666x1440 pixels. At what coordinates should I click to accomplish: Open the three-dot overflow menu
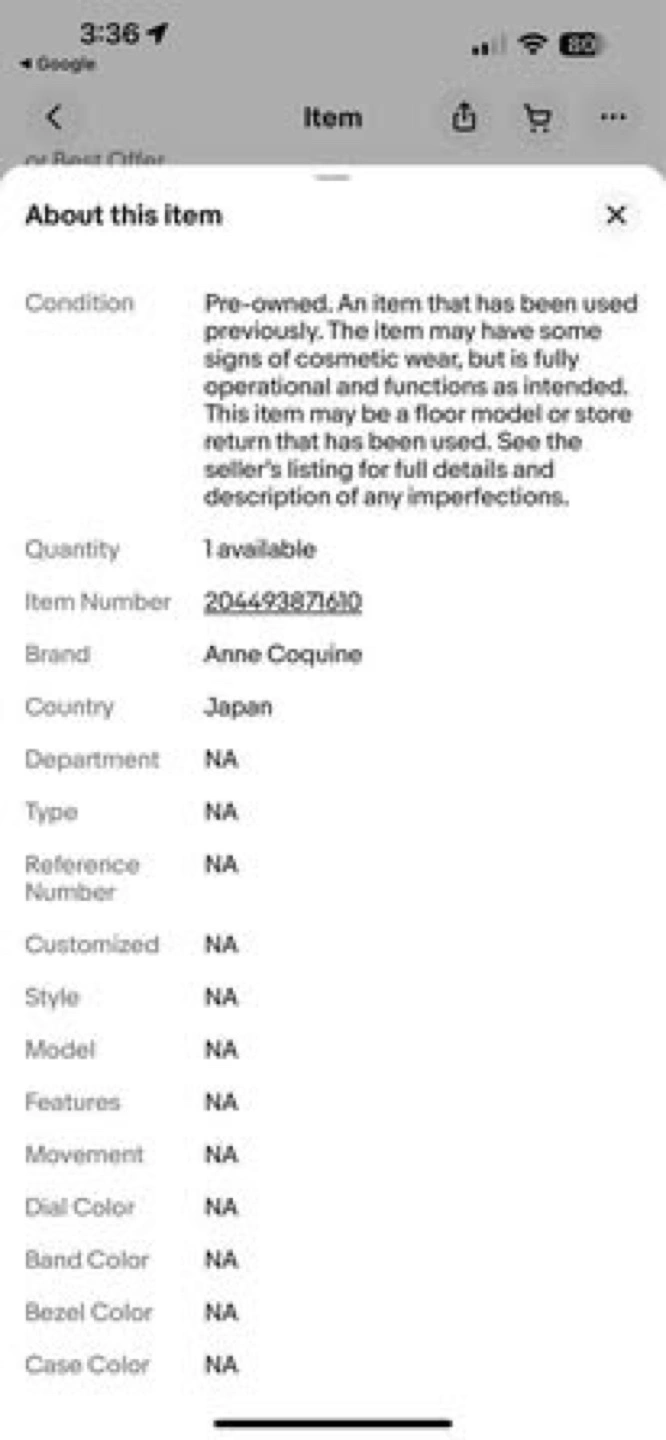coord(613,117)
